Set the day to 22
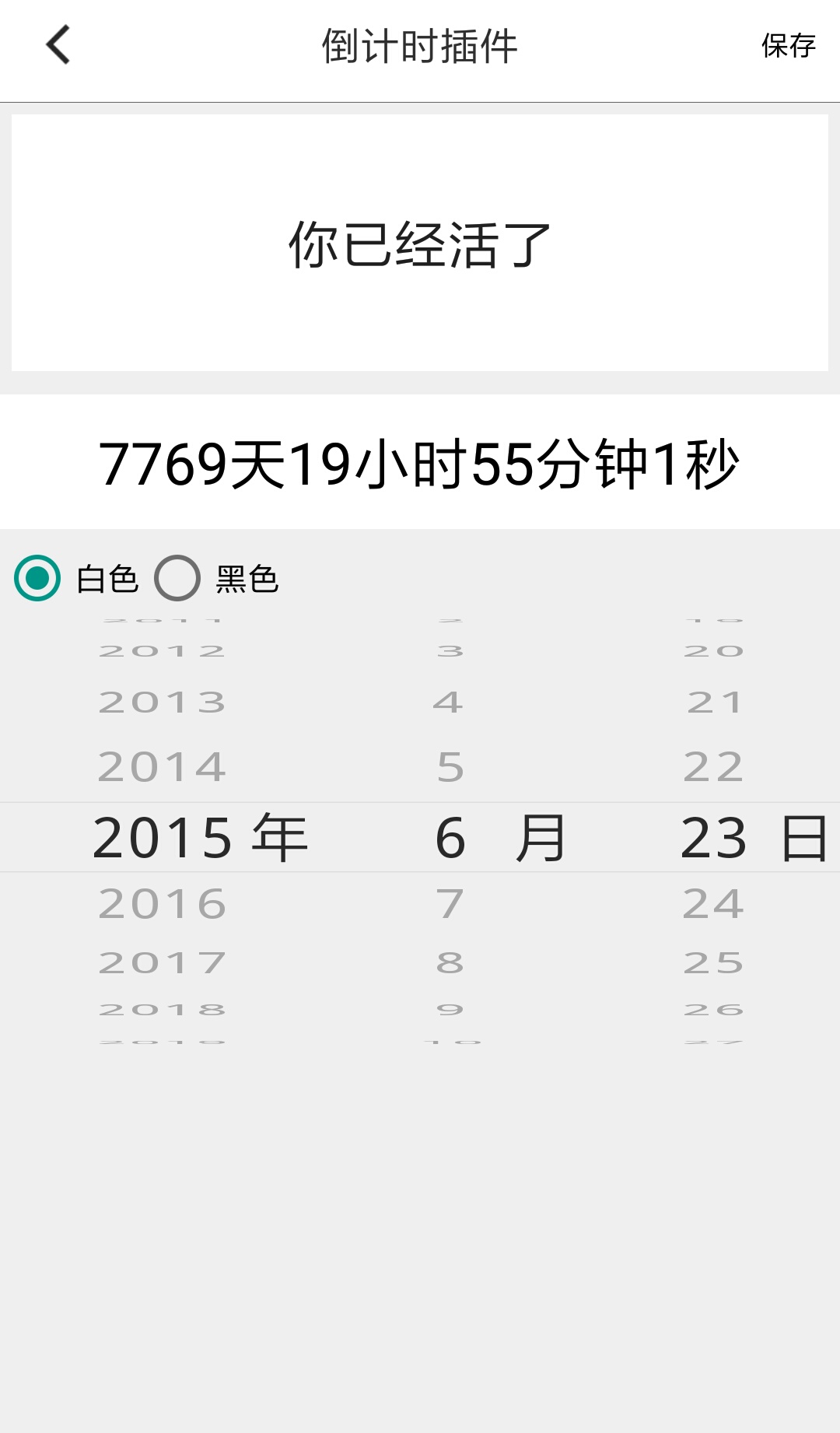This screenshot has height=1433, width=840. pos(713,767)
